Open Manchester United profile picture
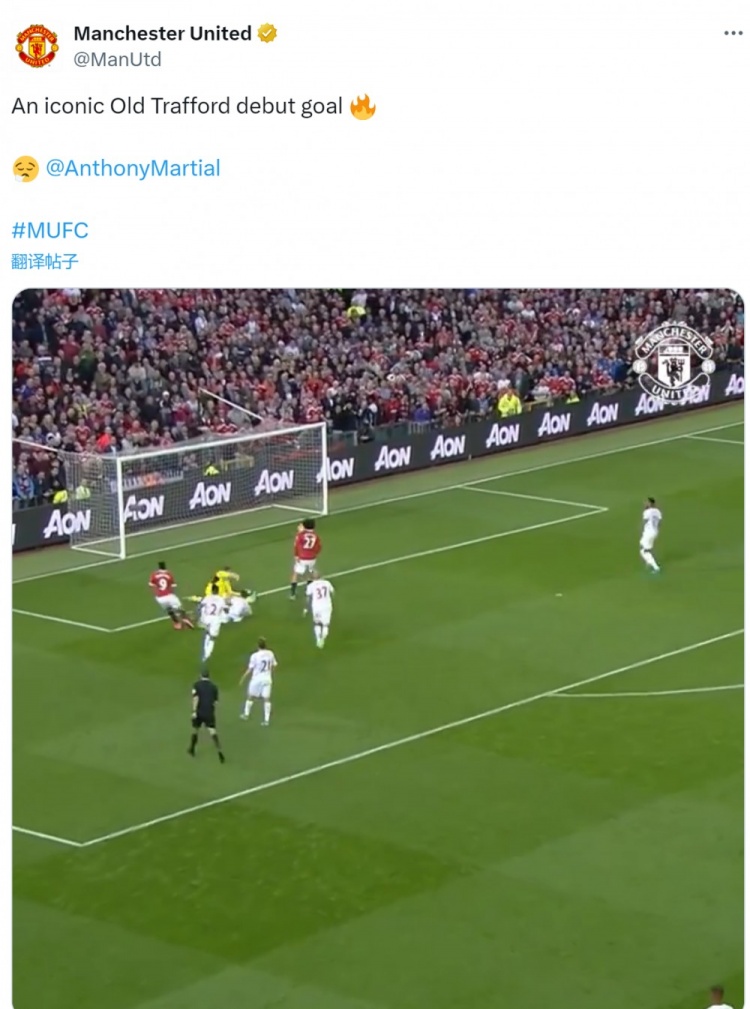This screenshot has width=750, height=1009. click(36, 46)
